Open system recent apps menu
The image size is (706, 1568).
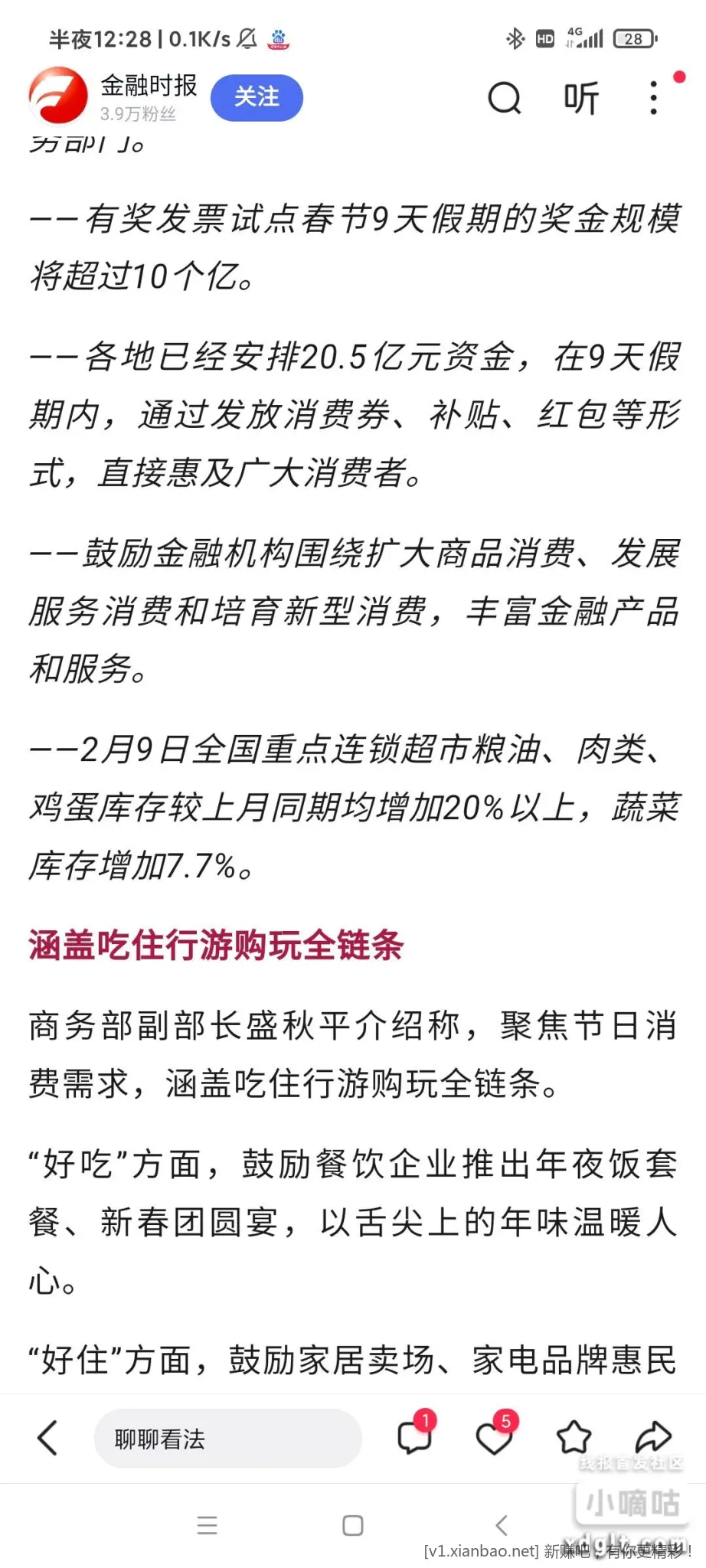tap(207, 1525)
